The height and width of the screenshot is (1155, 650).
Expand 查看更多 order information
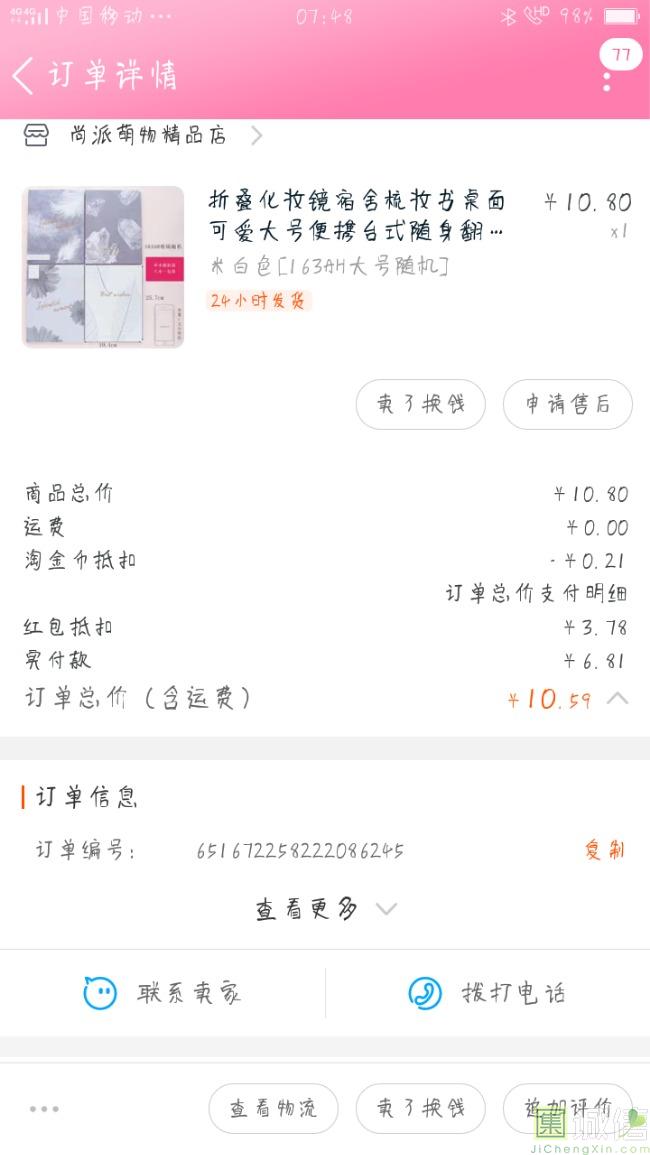tap(325, 910)
